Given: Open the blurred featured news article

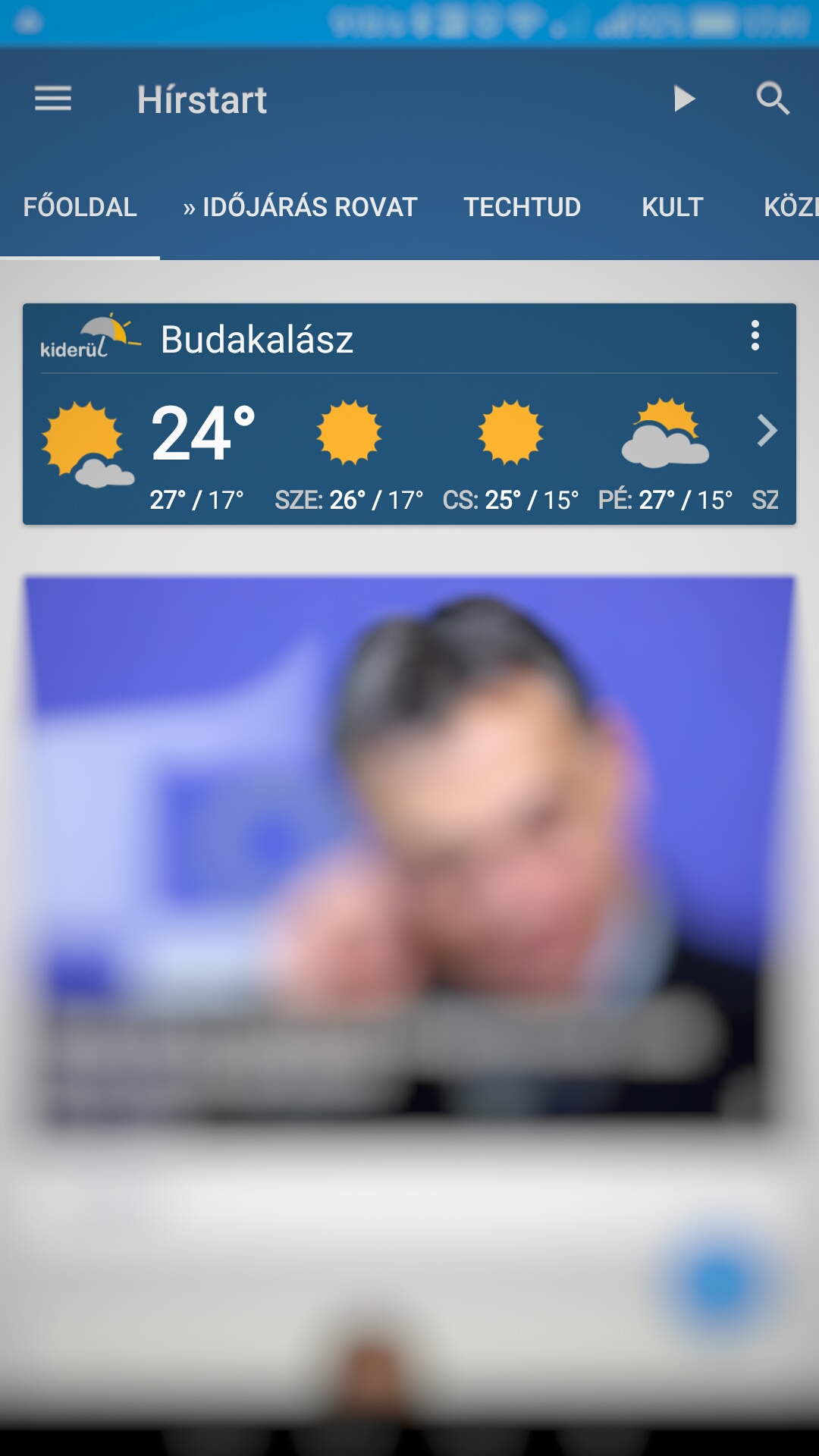Looking at the screenshot, I should tap(409, 849).
